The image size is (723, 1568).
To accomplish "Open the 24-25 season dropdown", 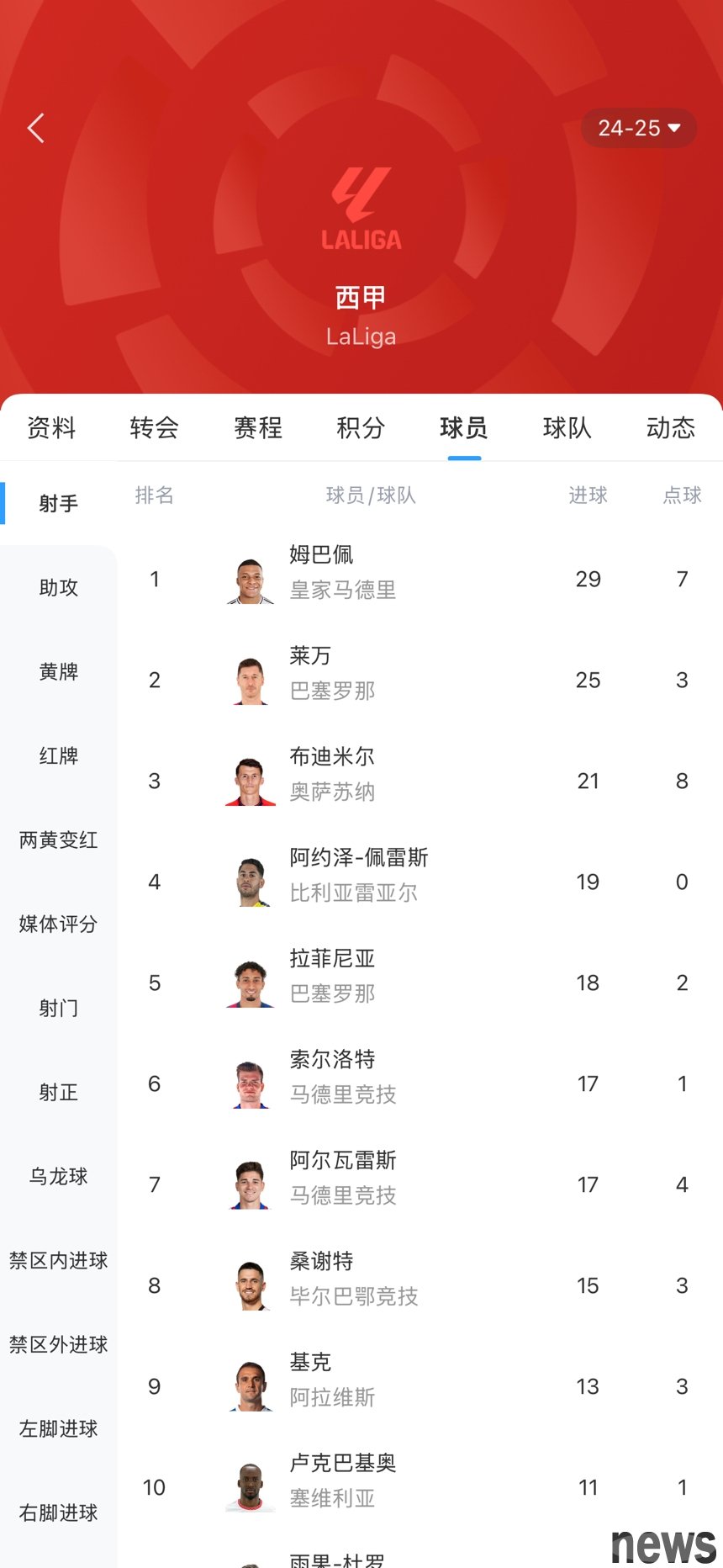I will click(x=639, y=128).
